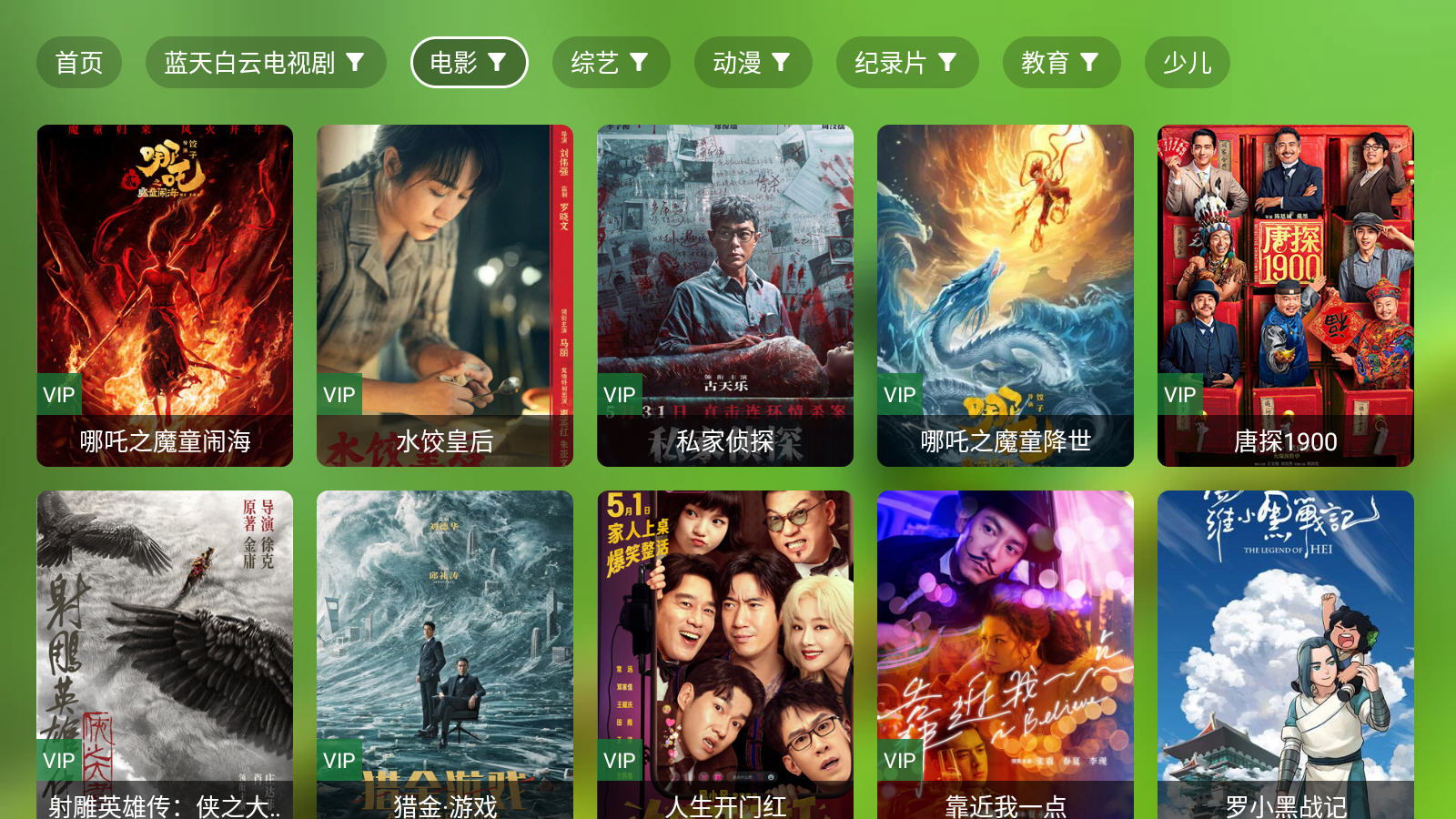Select the 电影 tab
Viewport: 1456px width, 819px height.
pyautogui.click(x=469, y=63)
